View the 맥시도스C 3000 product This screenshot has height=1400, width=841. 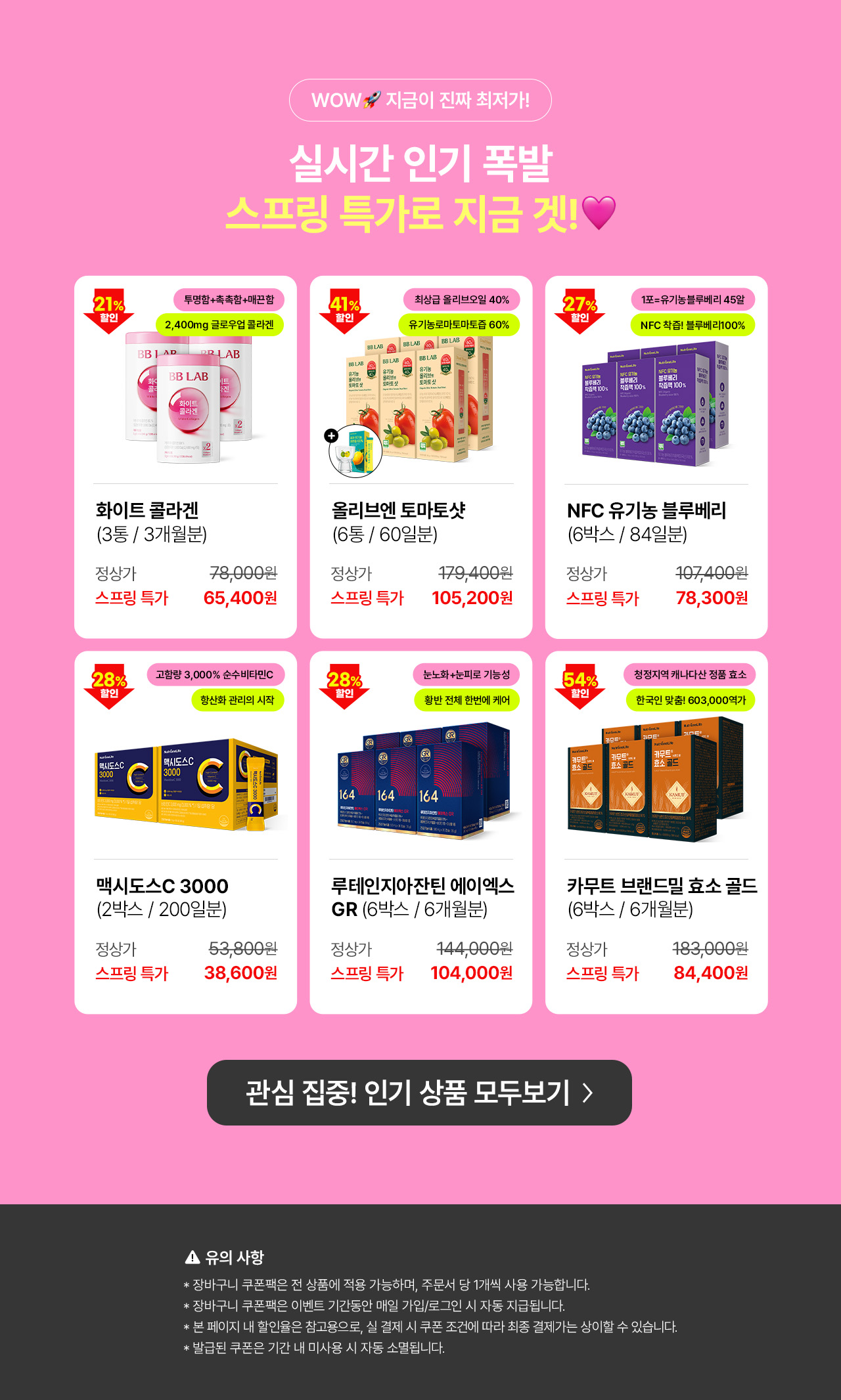pyautogui.click(x=185, y=833)
